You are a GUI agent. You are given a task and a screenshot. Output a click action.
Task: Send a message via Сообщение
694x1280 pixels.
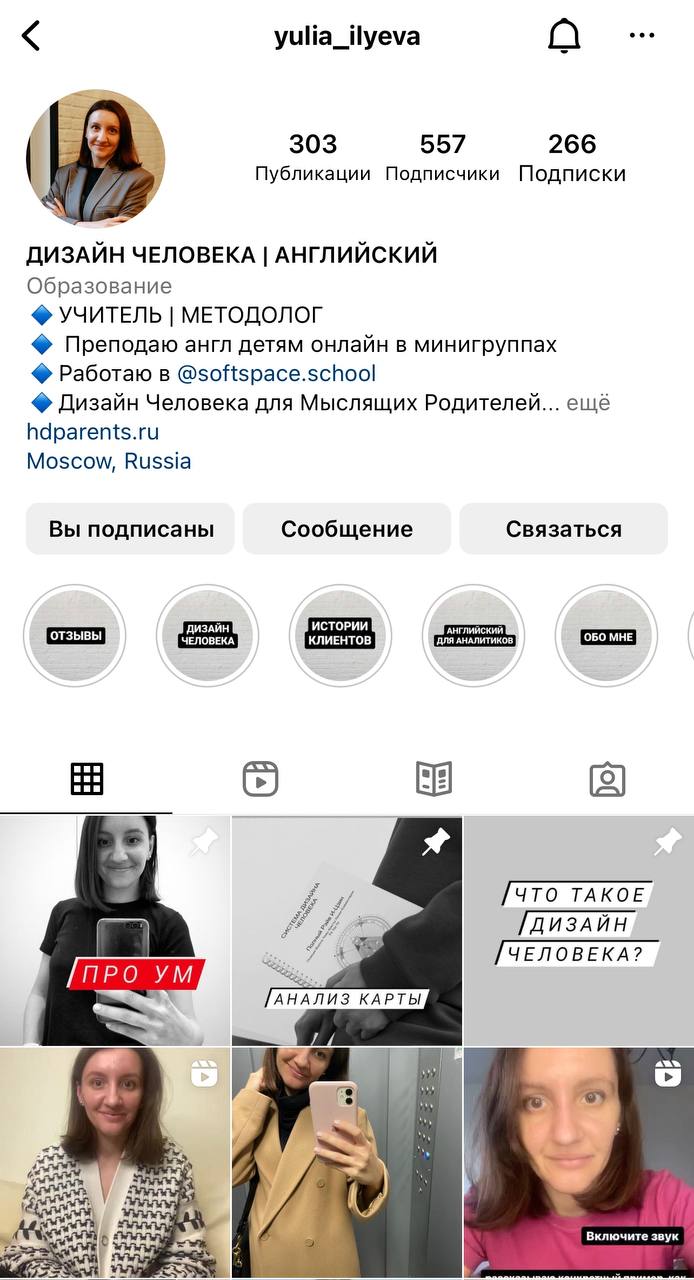347,529
